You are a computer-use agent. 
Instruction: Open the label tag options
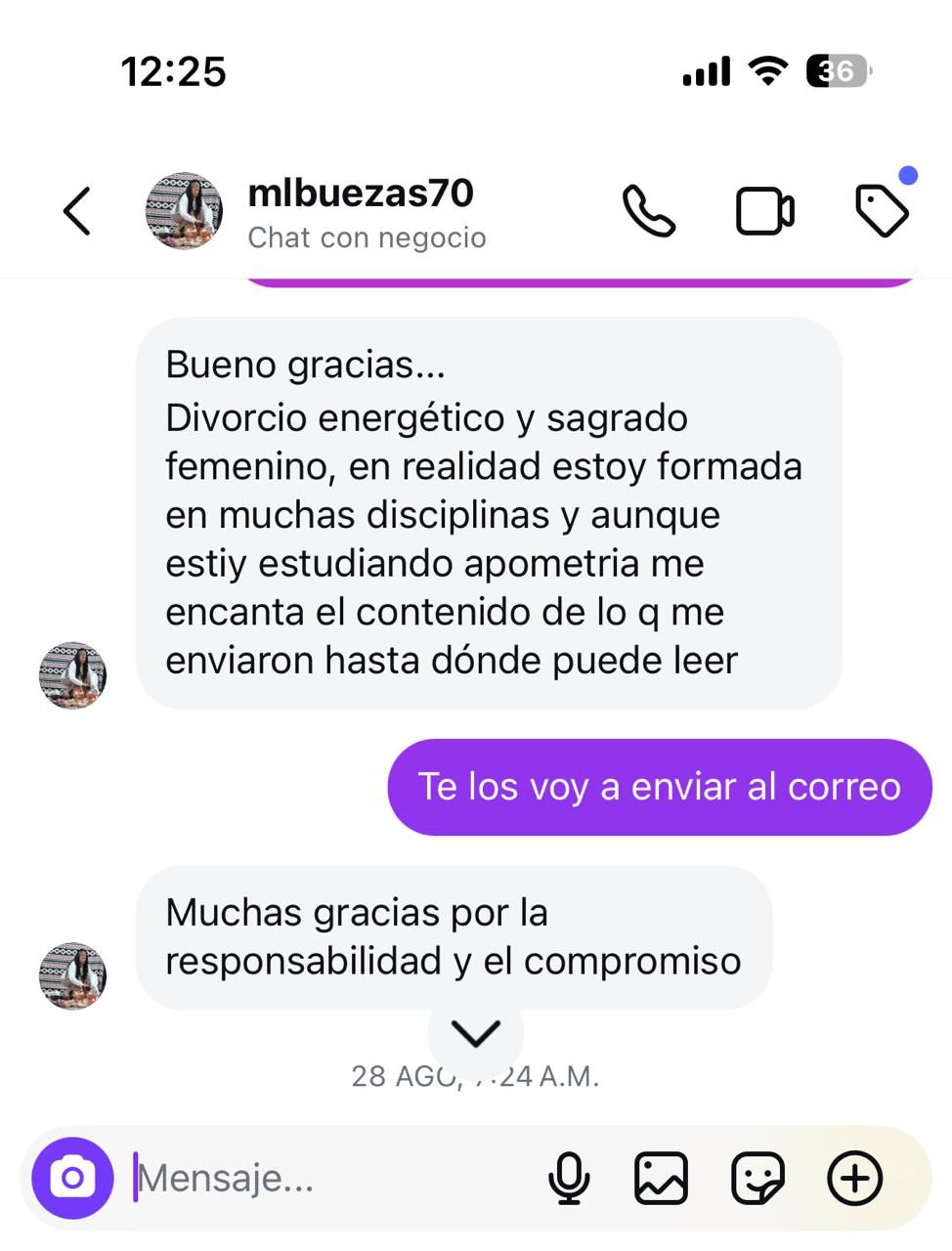[x=882, y=210]
